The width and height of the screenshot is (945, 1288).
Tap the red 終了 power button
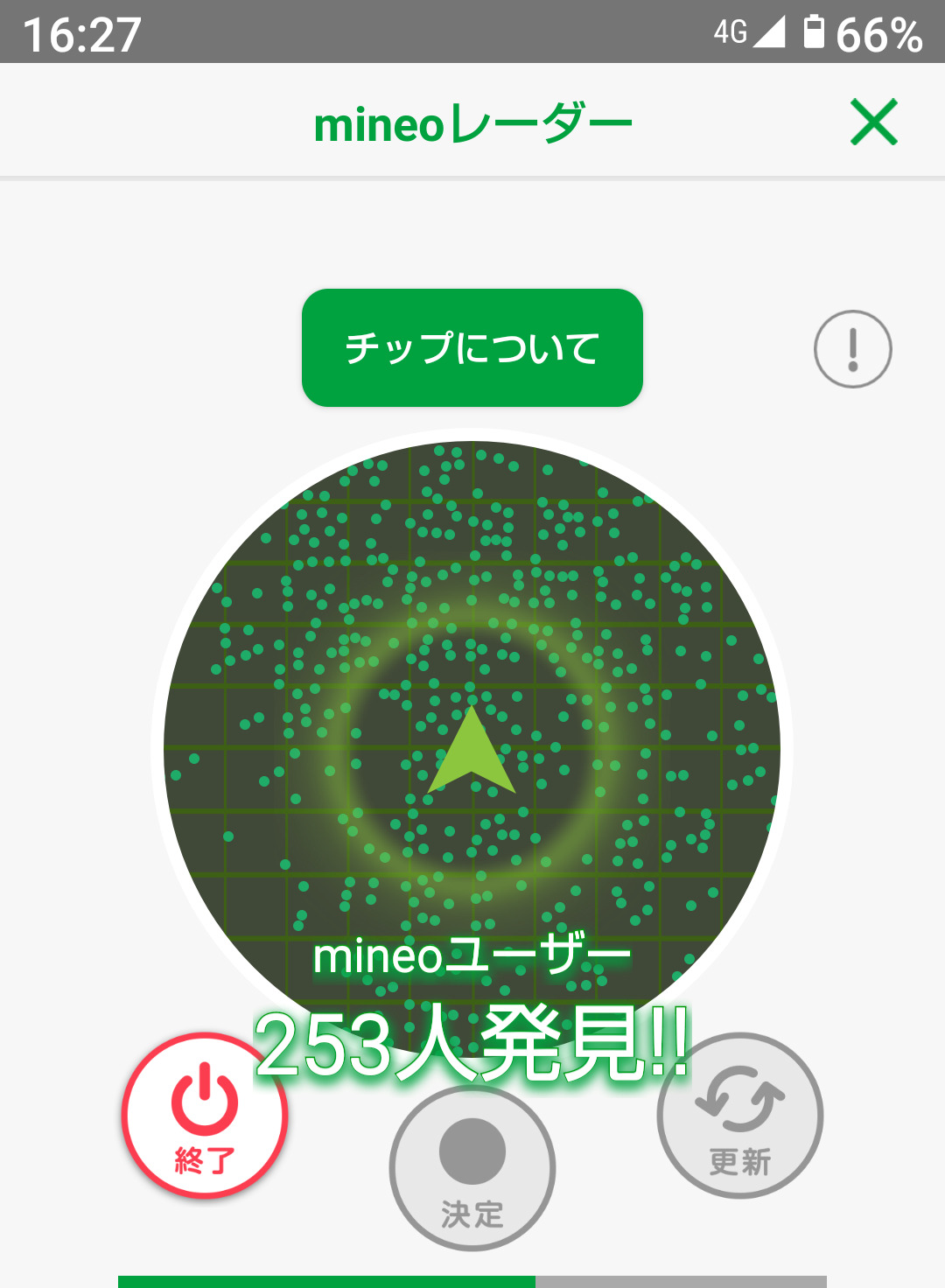[x=205, y=1116]
